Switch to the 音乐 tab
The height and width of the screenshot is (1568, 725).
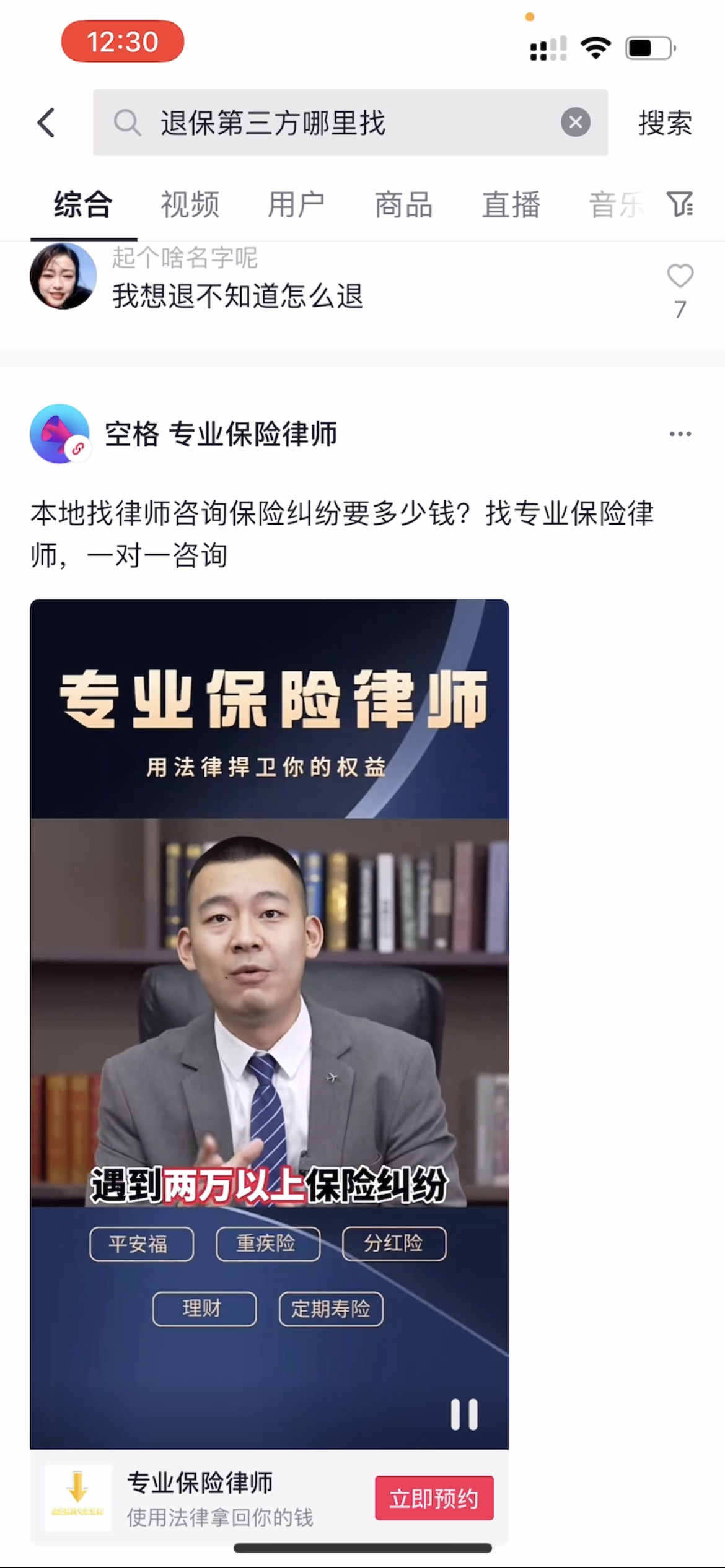coord(615,205)
